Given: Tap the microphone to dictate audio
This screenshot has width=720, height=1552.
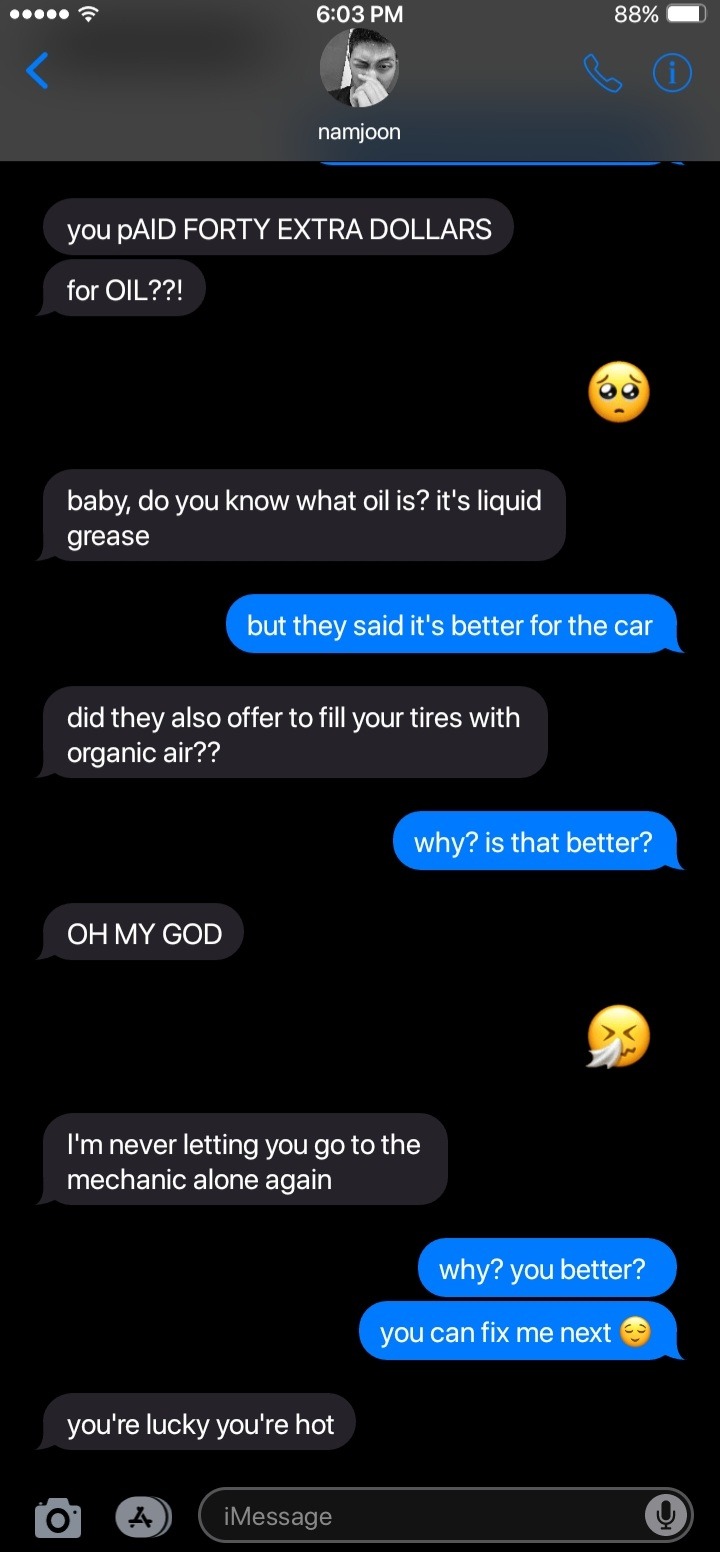Looking at the screenshot, I should pyautogui.click(x=664, y=1517).
